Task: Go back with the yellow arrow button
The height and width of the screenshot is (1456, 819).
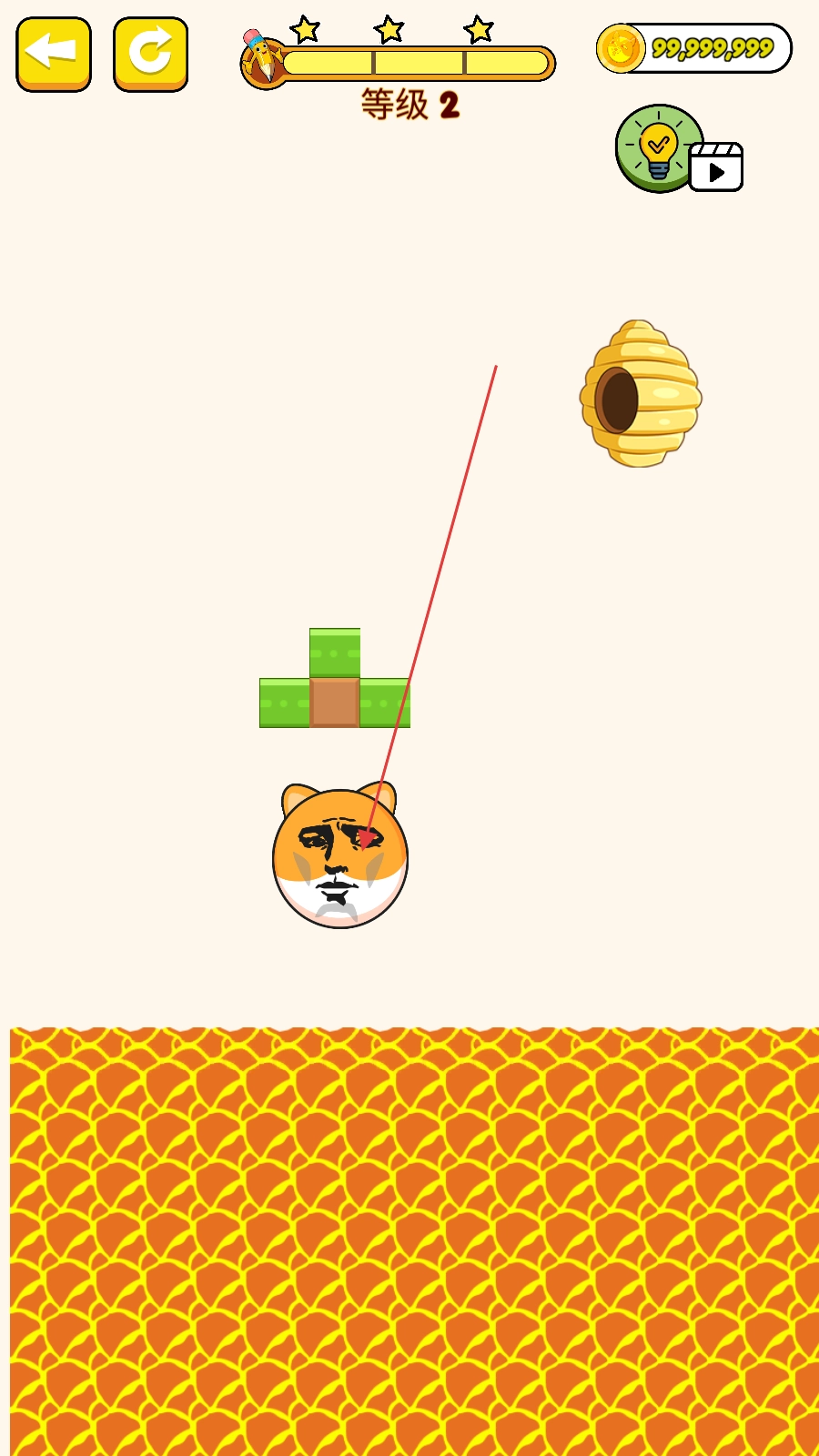Action: tap(54, 54)
